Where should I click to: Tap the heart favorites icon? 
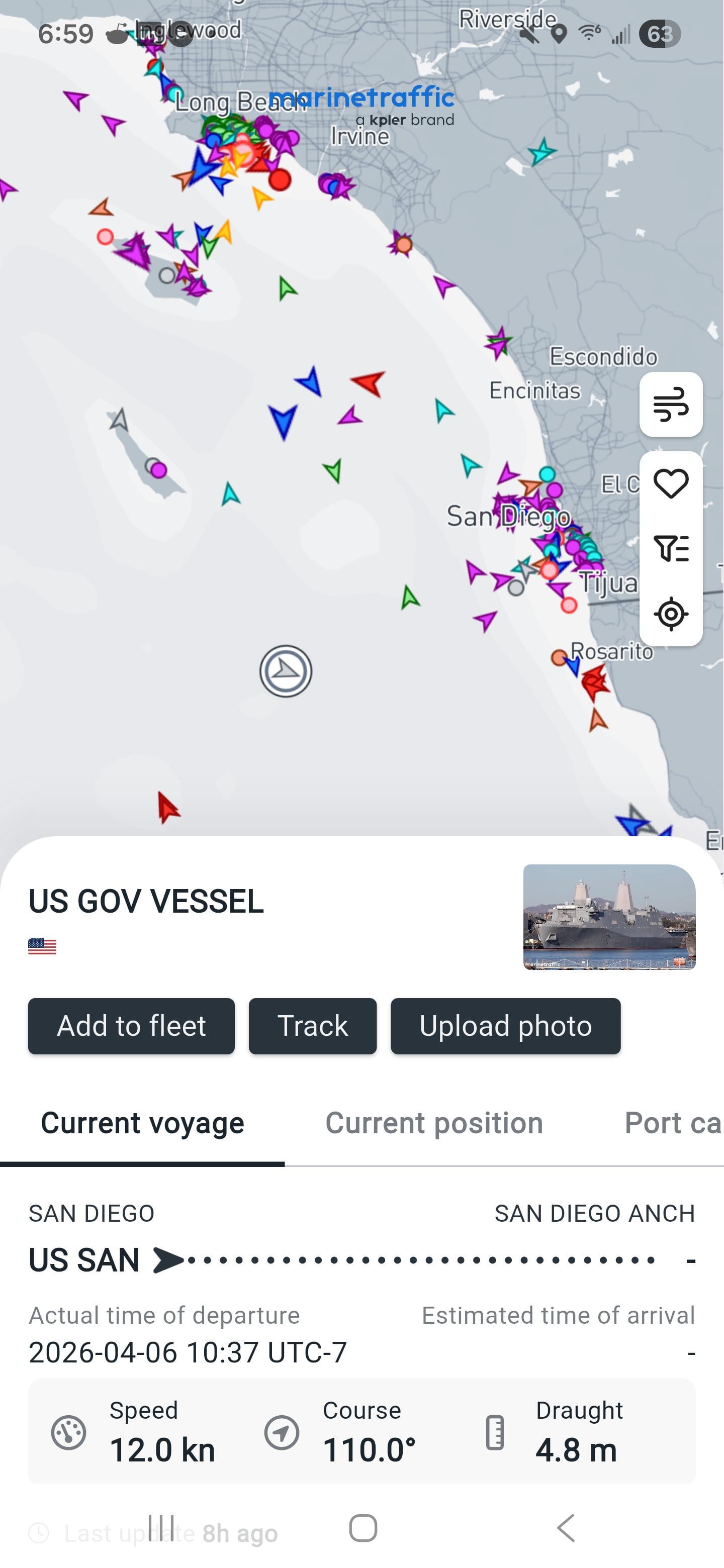[x=670, y=484]
